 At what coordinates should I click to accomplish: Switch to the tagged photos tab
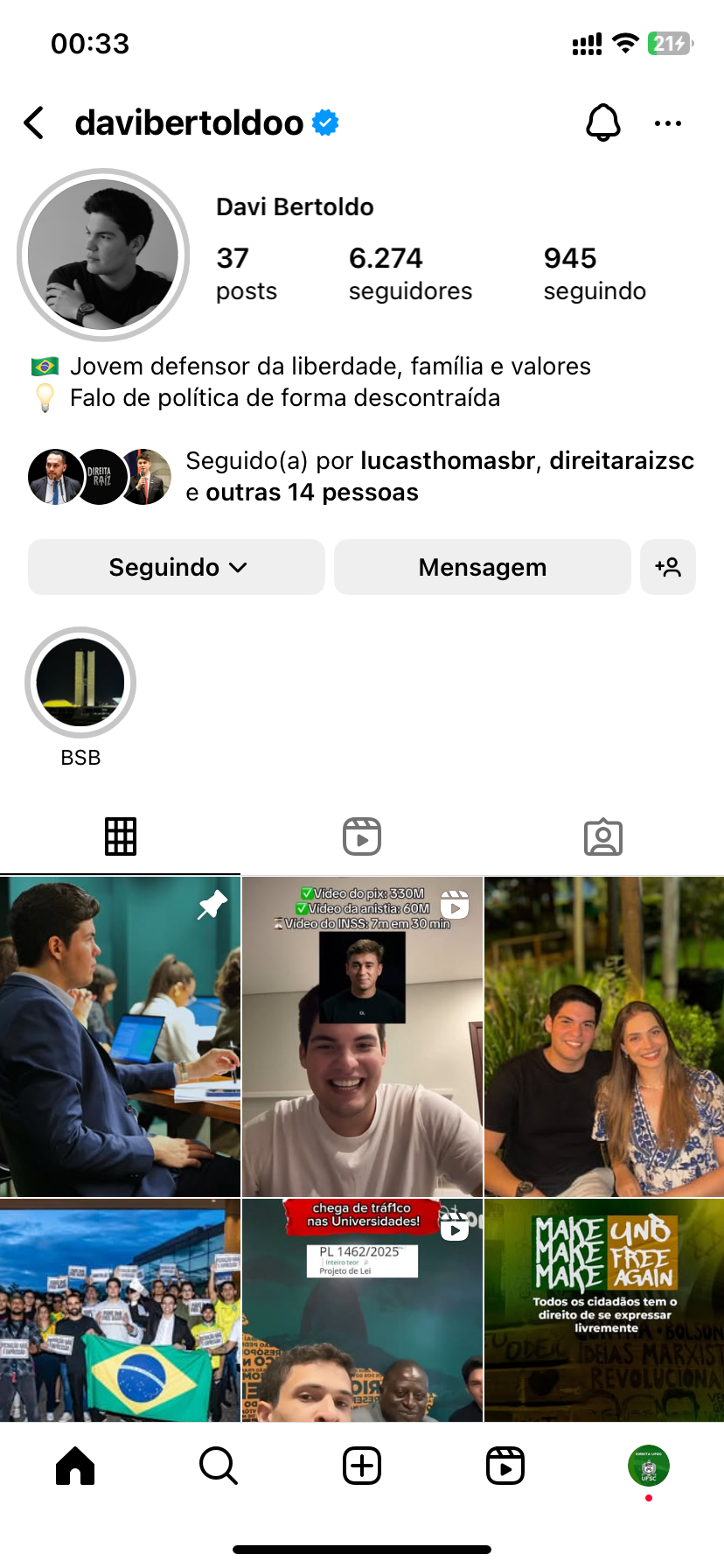point(602,836)
